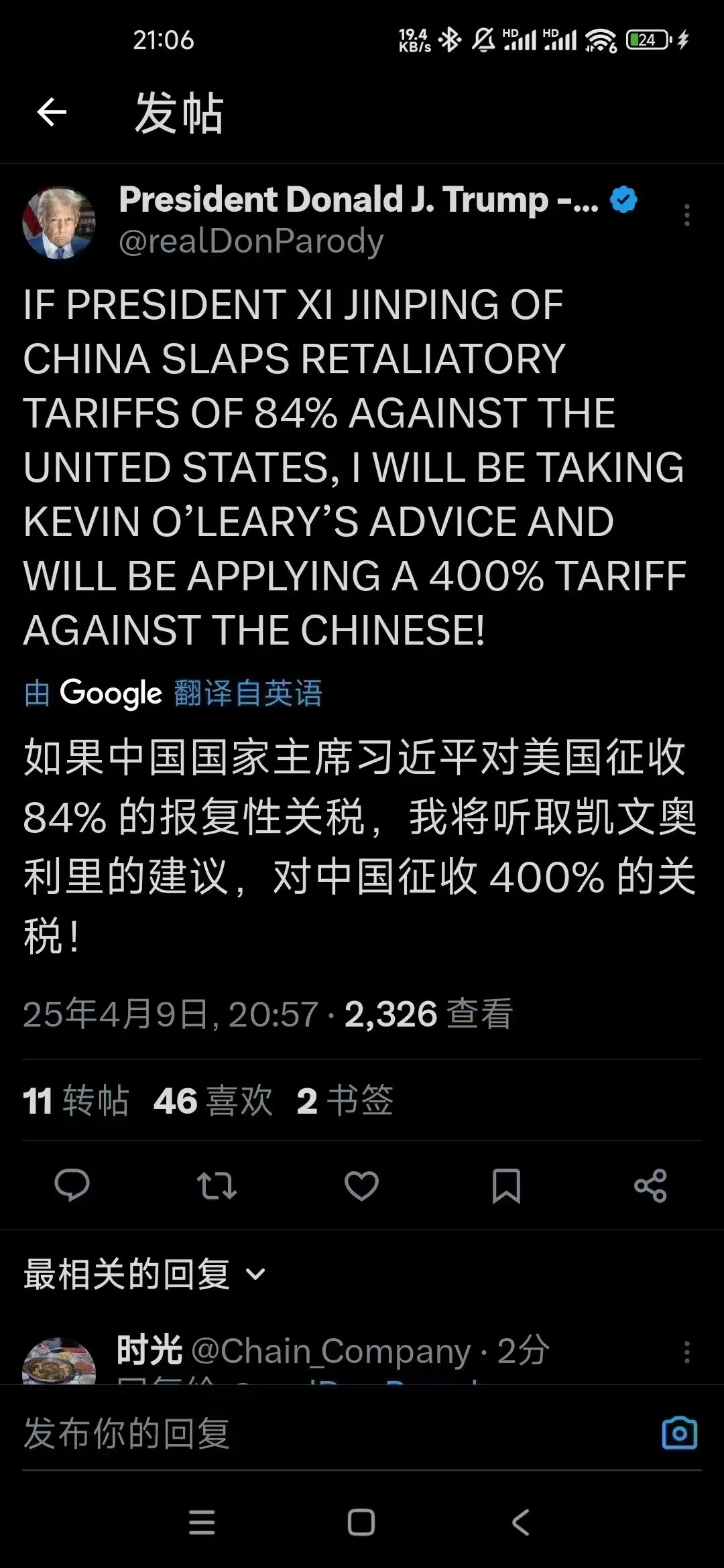This screenshot has width=724, height=1568.
Task: Open the overflow menu on 时光's reply
Action: (686, 1352)
